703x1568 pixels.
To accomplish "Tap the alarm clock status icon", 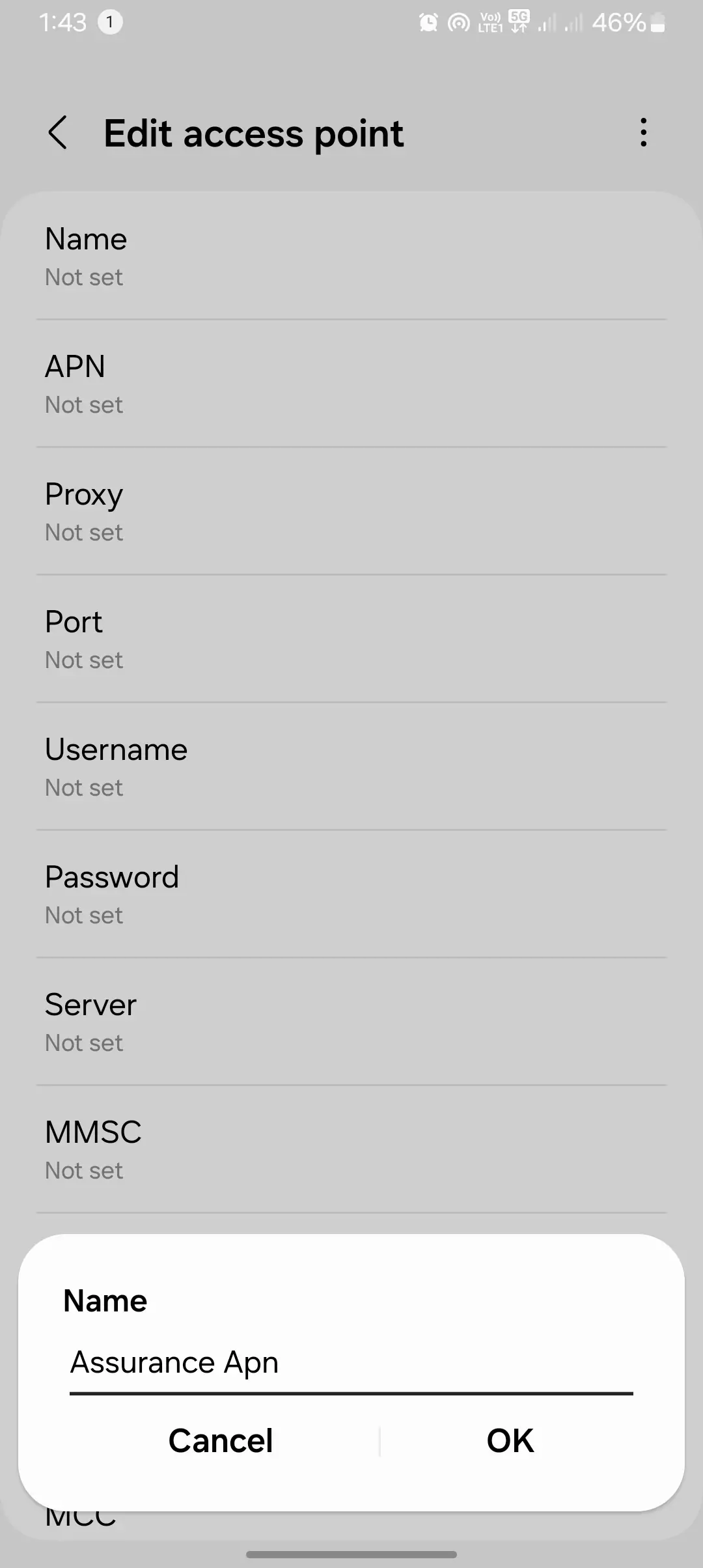I will (428, 21).
